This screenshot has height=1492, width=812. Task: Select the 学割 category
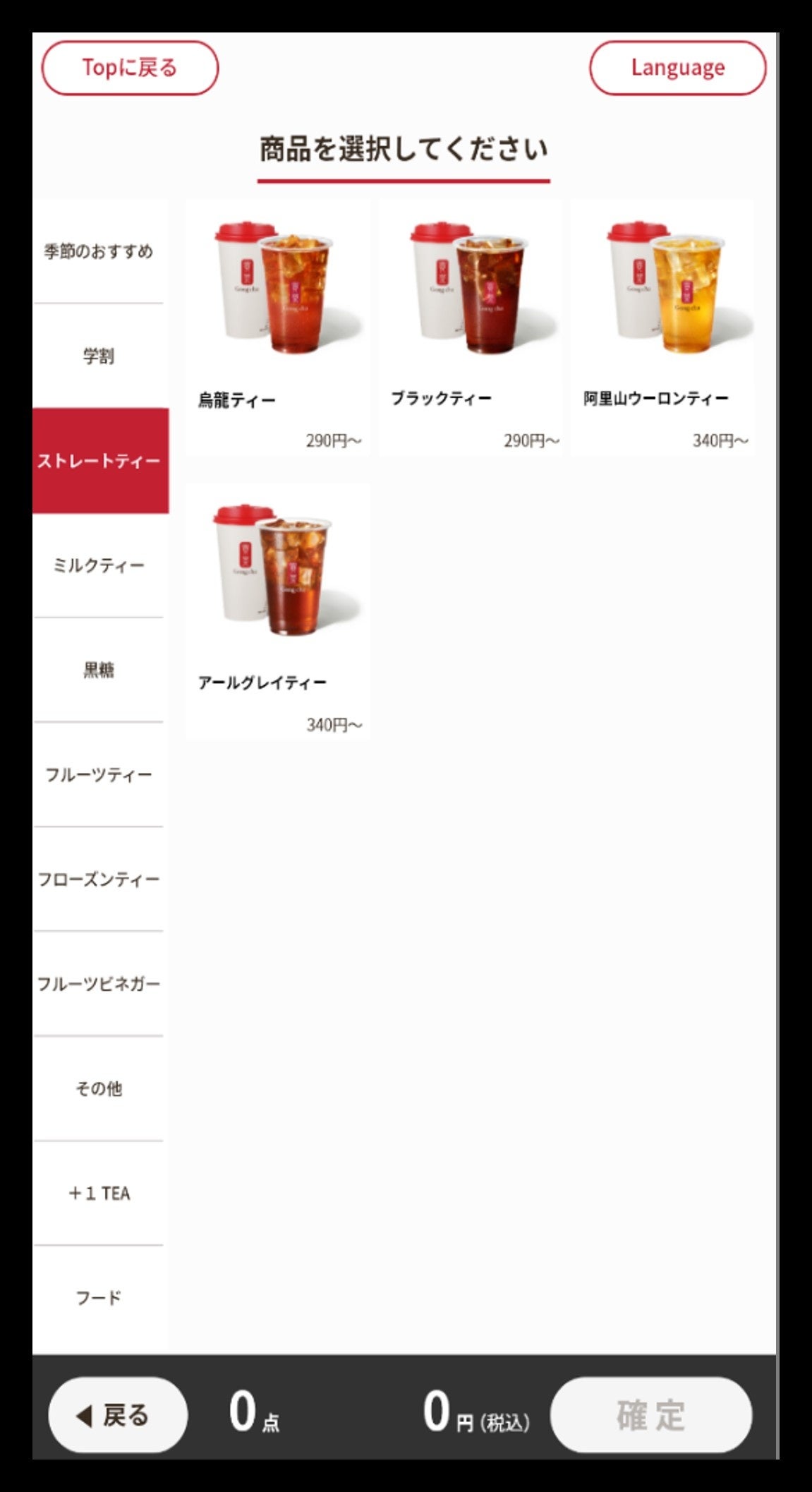(99, 356)
